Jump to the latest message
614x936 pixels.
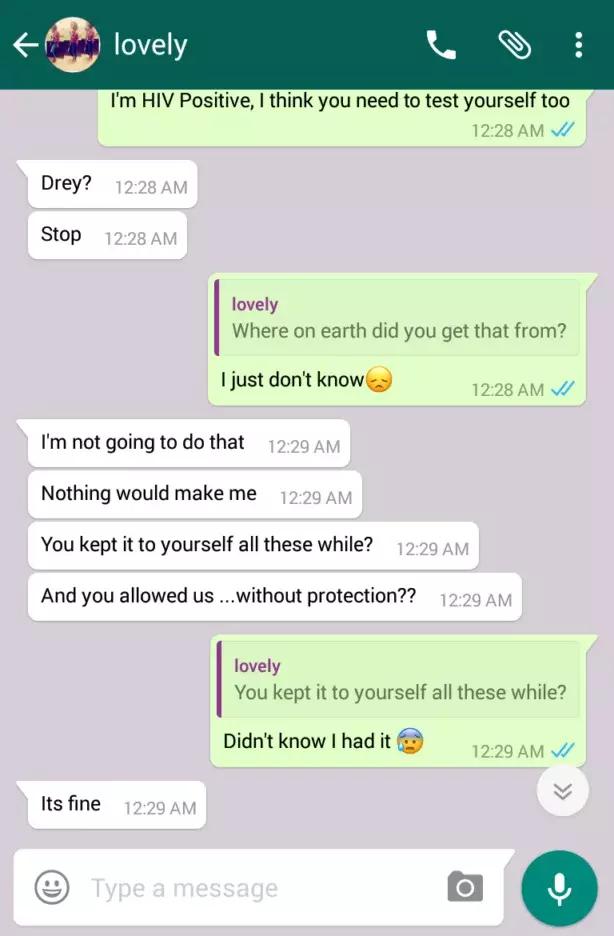pos(563,791)
